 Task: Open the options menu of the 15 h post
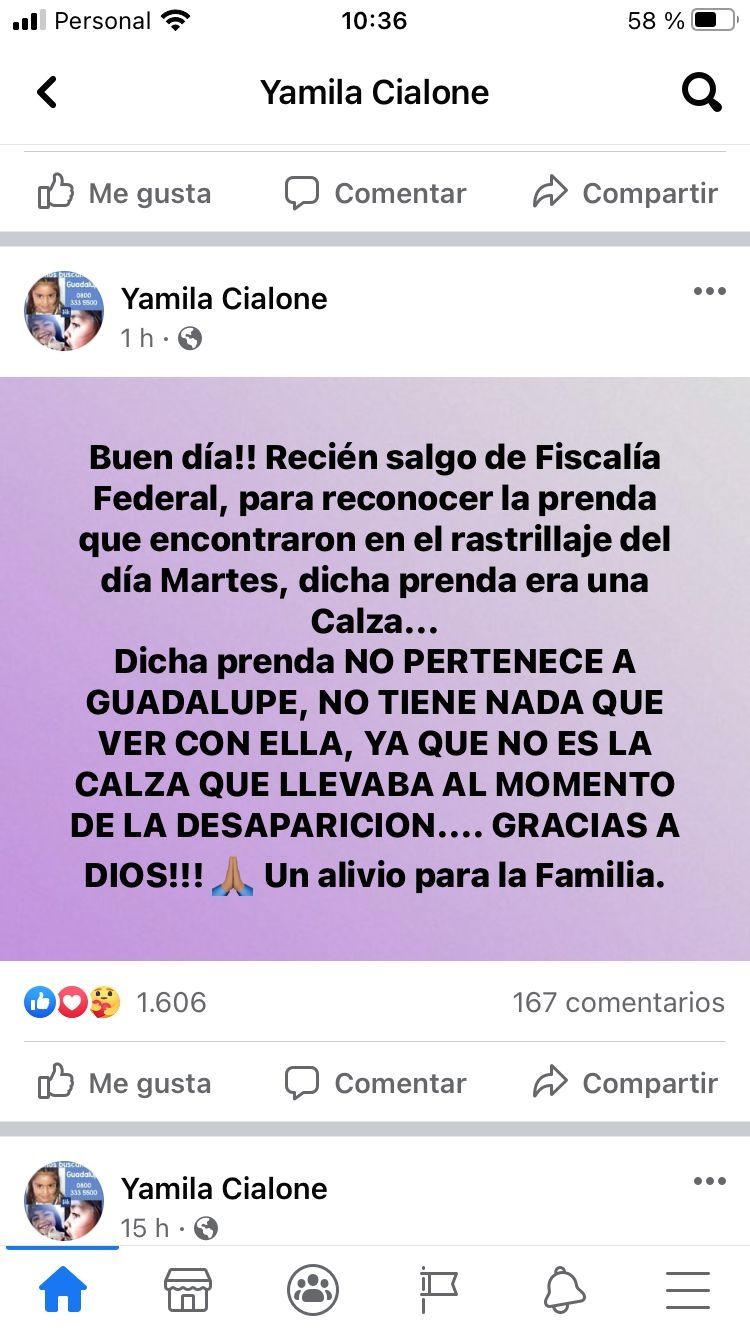tap(709, 1181)
